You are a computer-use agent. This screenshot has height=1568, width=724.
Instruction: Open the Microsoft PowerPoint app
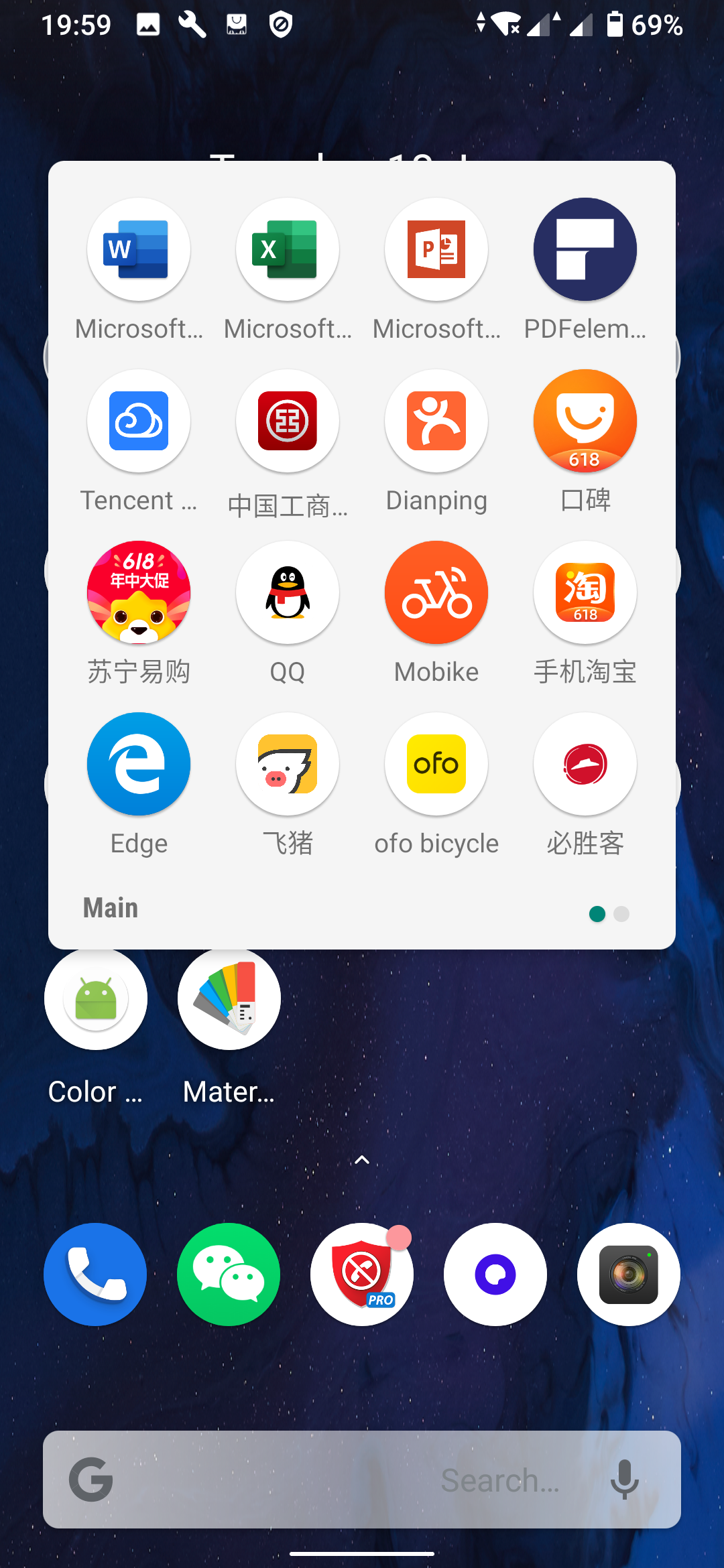(x=436, y=249)
